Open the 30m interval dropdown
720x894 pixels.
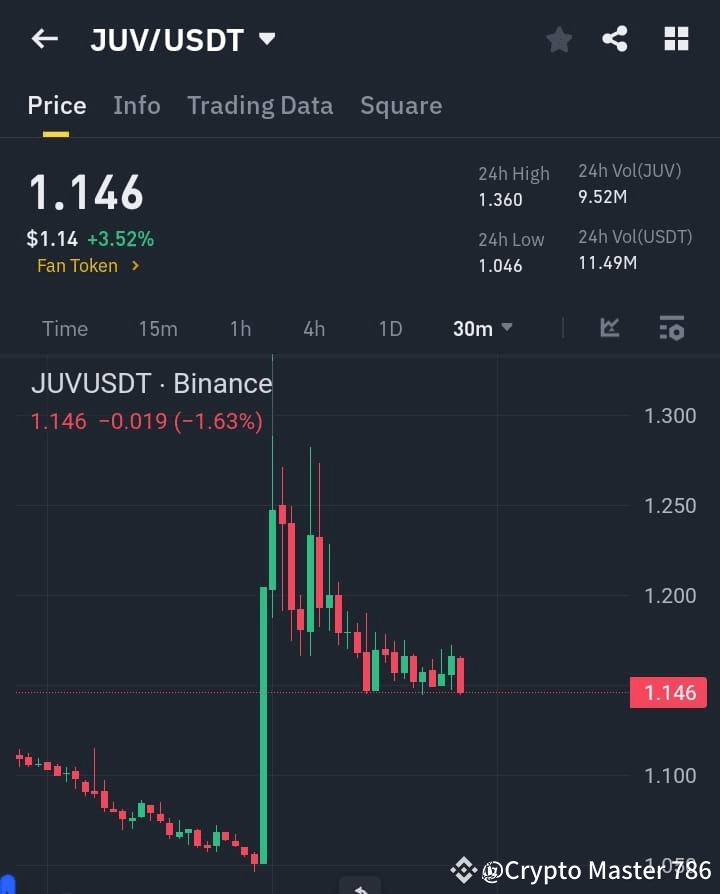click(x=482, y=328)
